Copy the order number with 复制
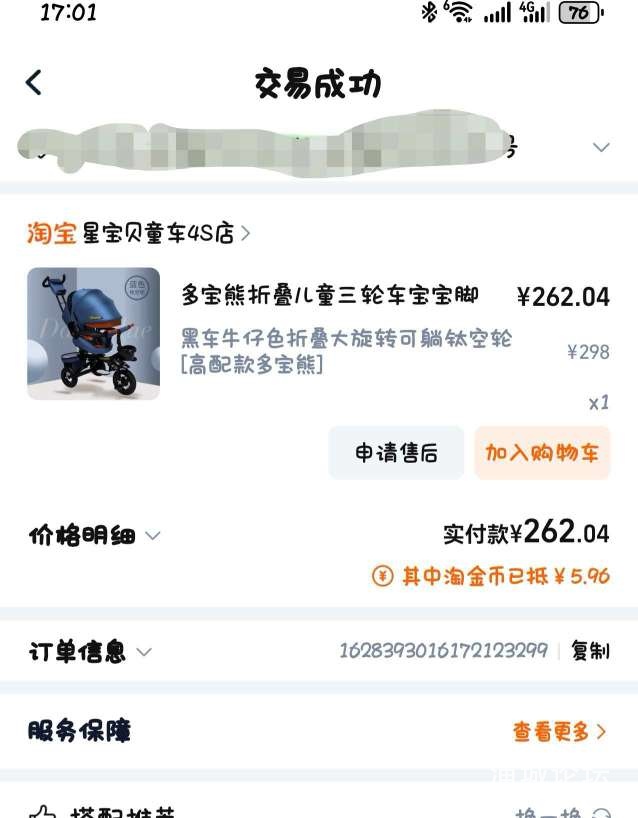 click(x=590, y=651)
